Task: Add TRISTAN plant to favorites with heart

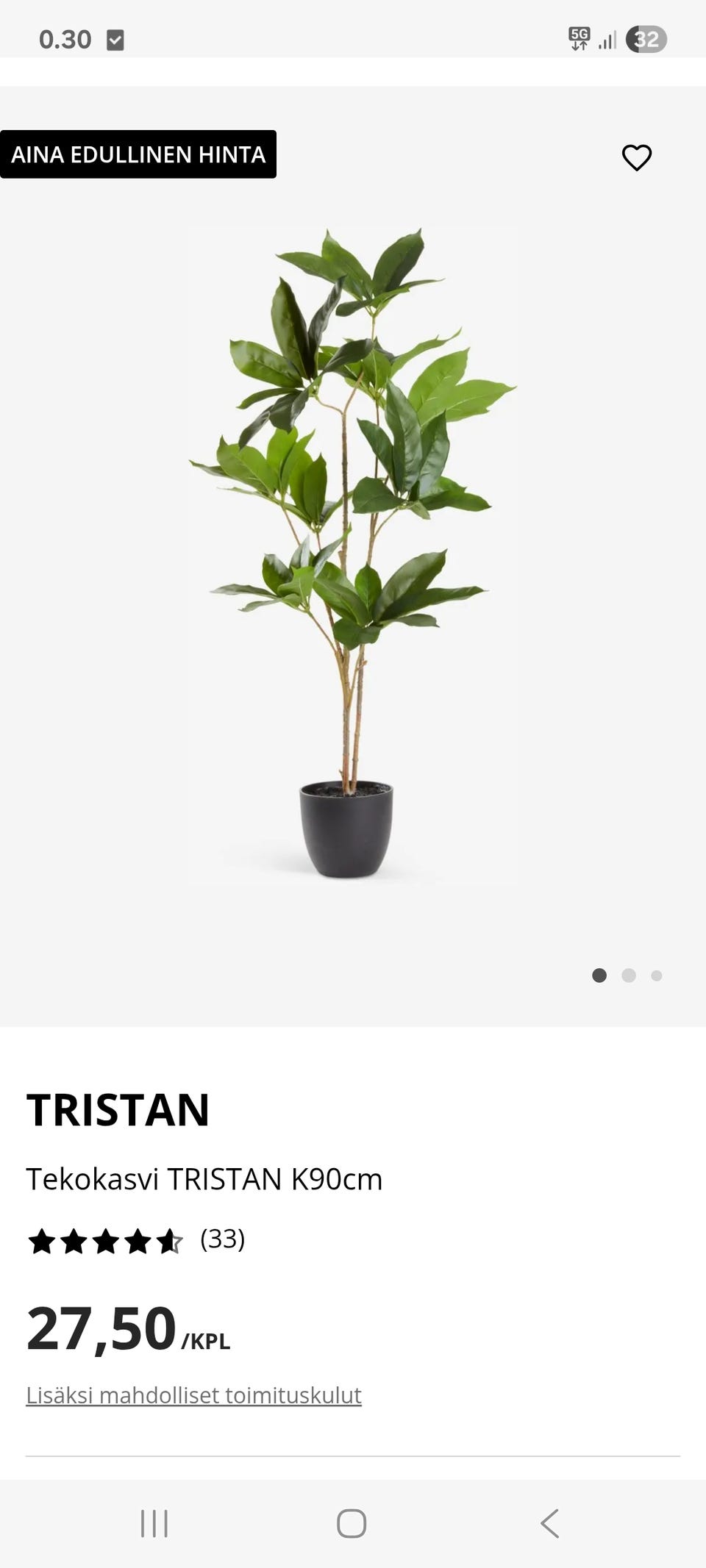Action: click(x=637, y=157)
